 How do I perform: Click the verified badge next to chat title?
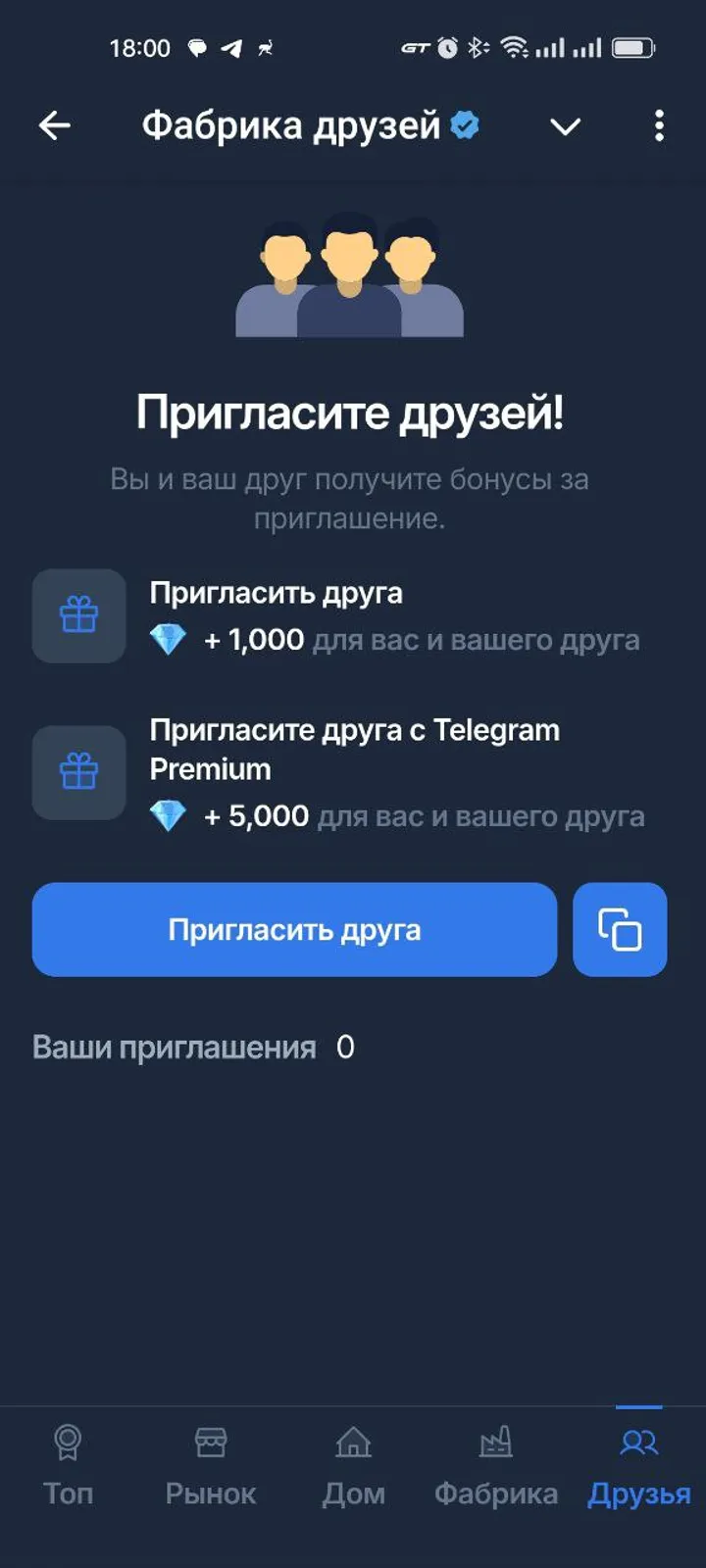click(x=463, y=124)
